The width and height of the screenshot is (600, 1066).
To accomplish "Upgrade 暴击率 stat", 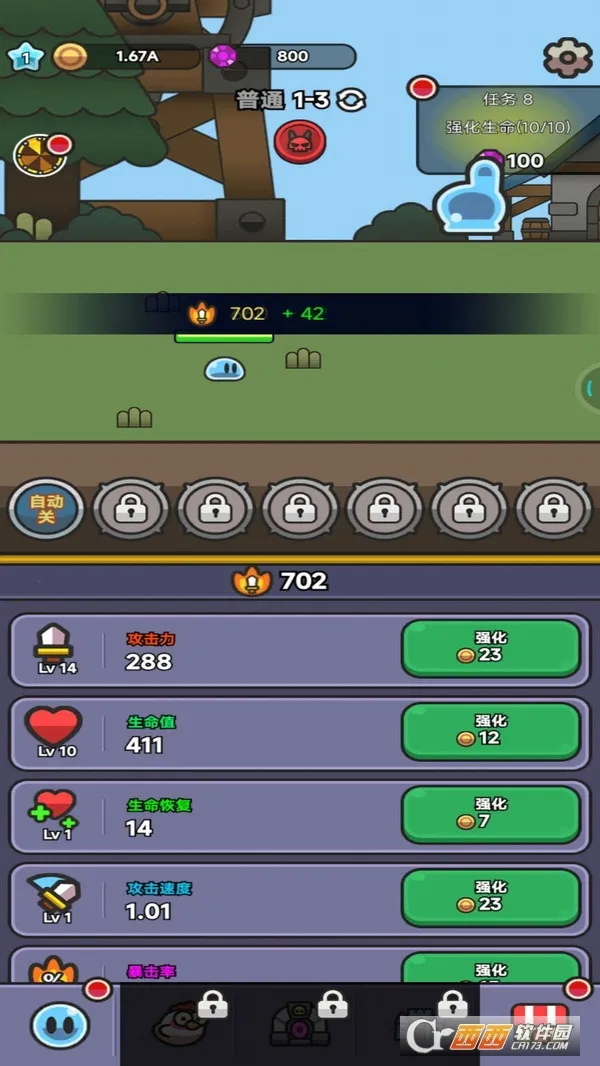I will pos(490,968).
